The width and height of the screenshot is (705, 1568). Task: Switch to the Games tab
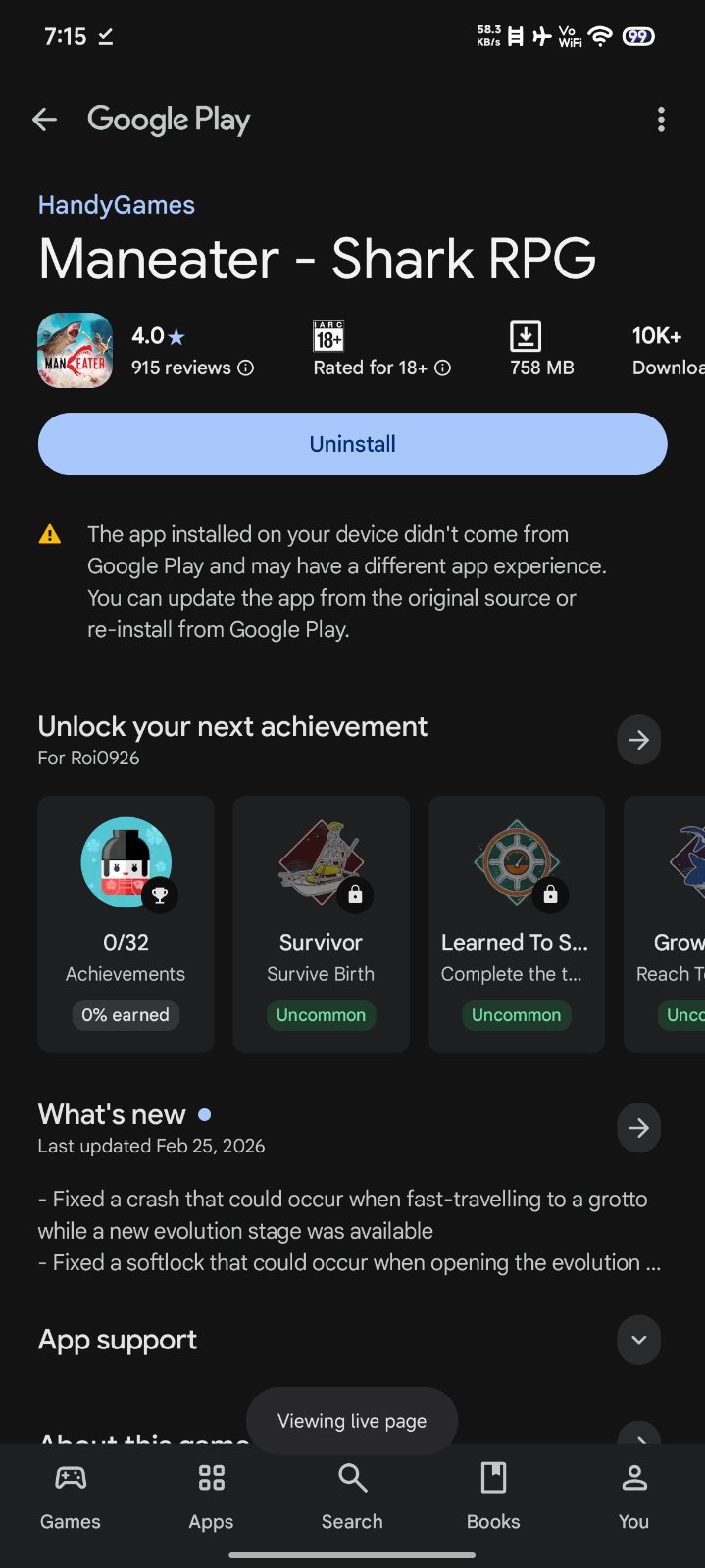(71, 1495)
